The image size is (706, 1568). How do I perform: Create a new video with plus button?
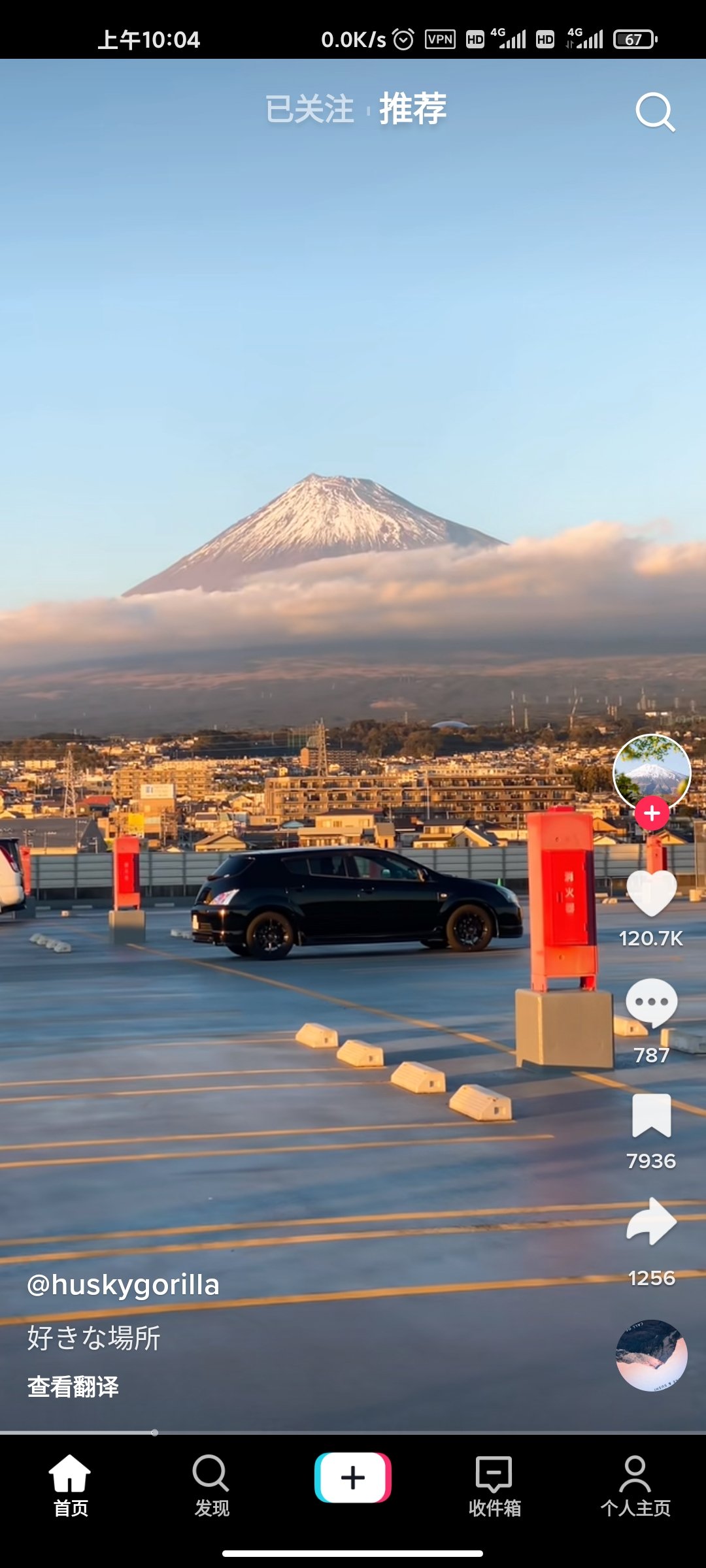tap(353, 1478)
